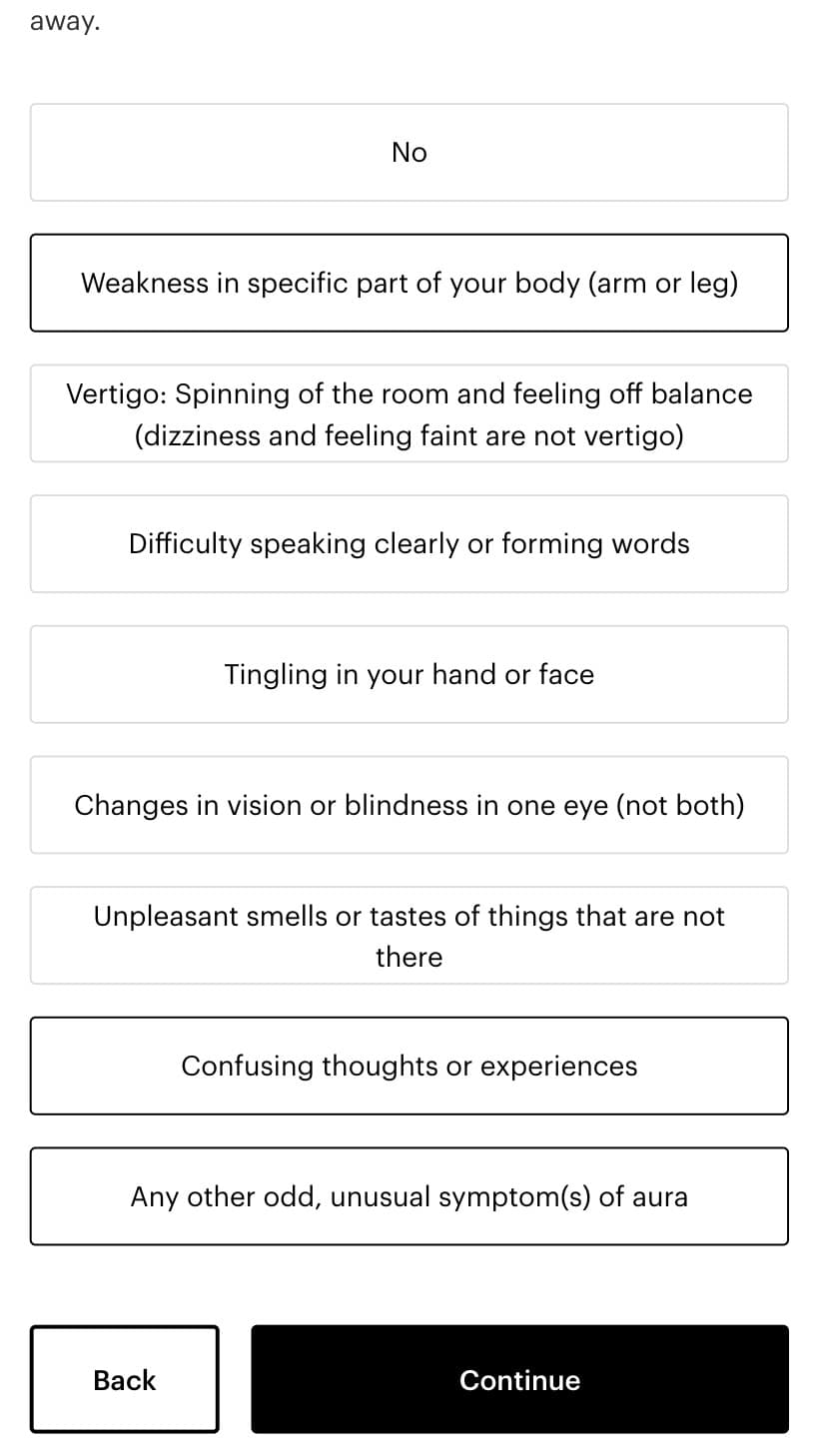819x1456 pixels.
Task: Select Changes in vision or blindness option
Action: click(x=409, y=805)
